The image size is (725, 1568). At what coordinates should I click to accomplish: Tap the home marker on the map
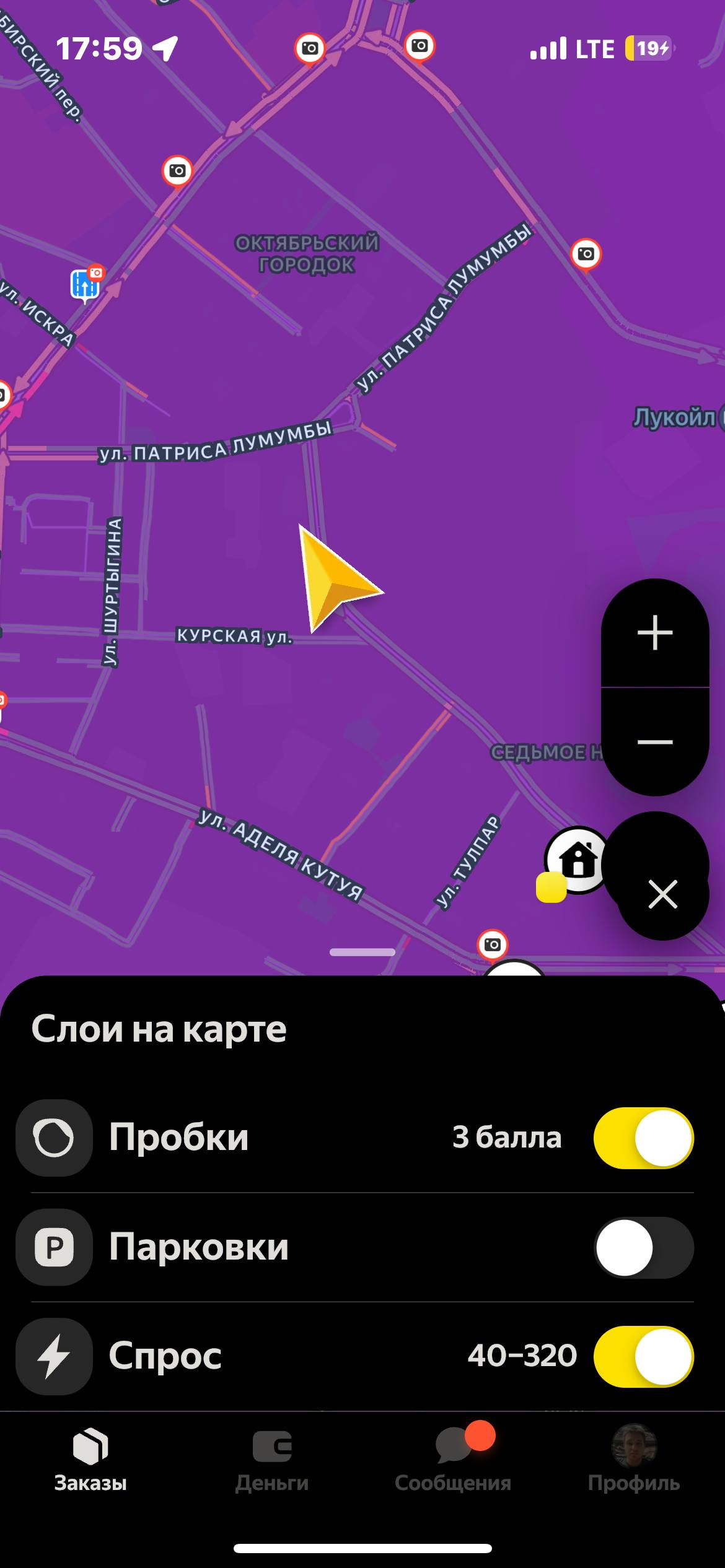pyautogui.click(x=578, y=860)
